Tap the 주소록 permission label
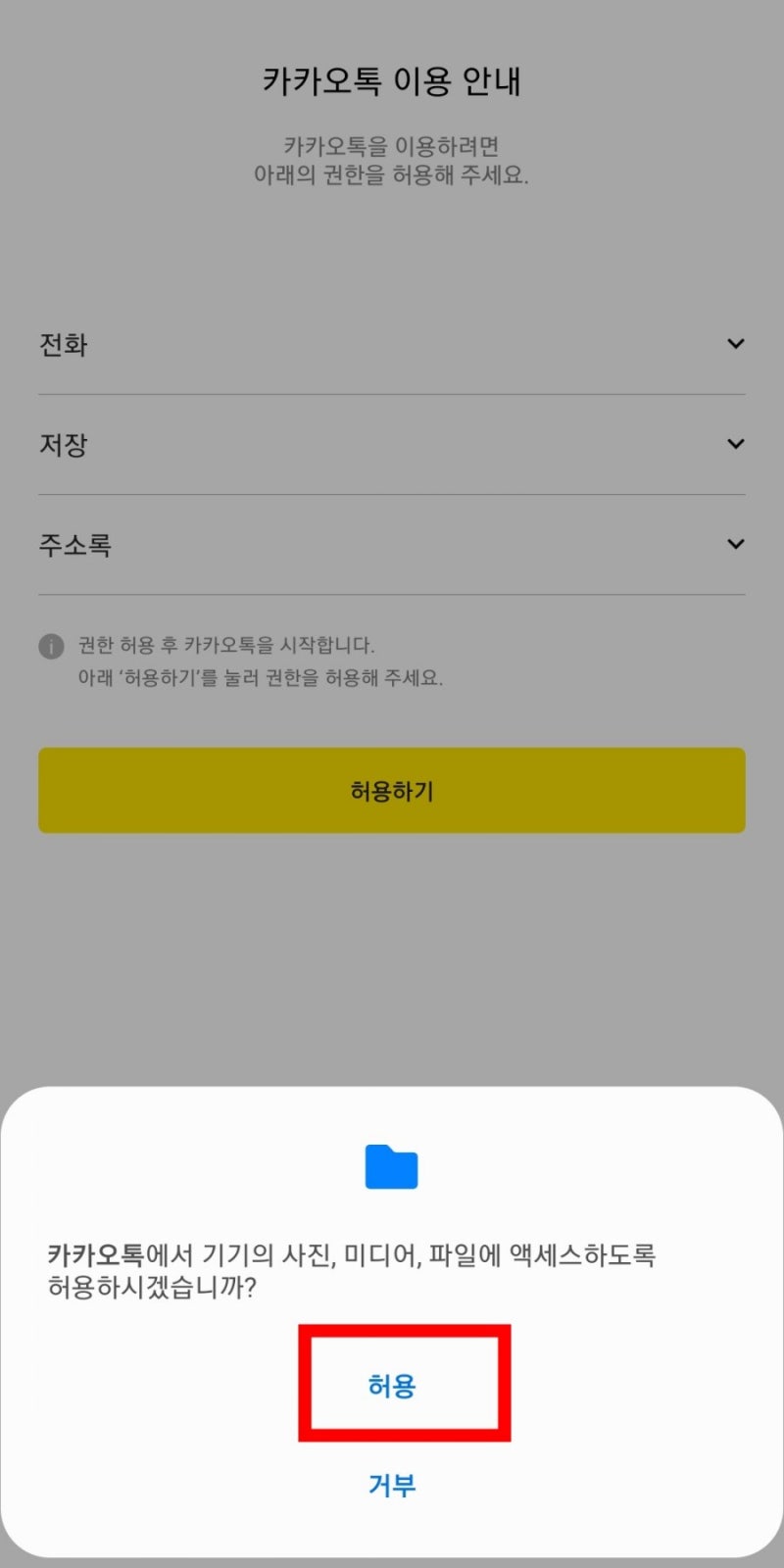Viewport: 784px width, 1568px height. [x=73, y=543]
